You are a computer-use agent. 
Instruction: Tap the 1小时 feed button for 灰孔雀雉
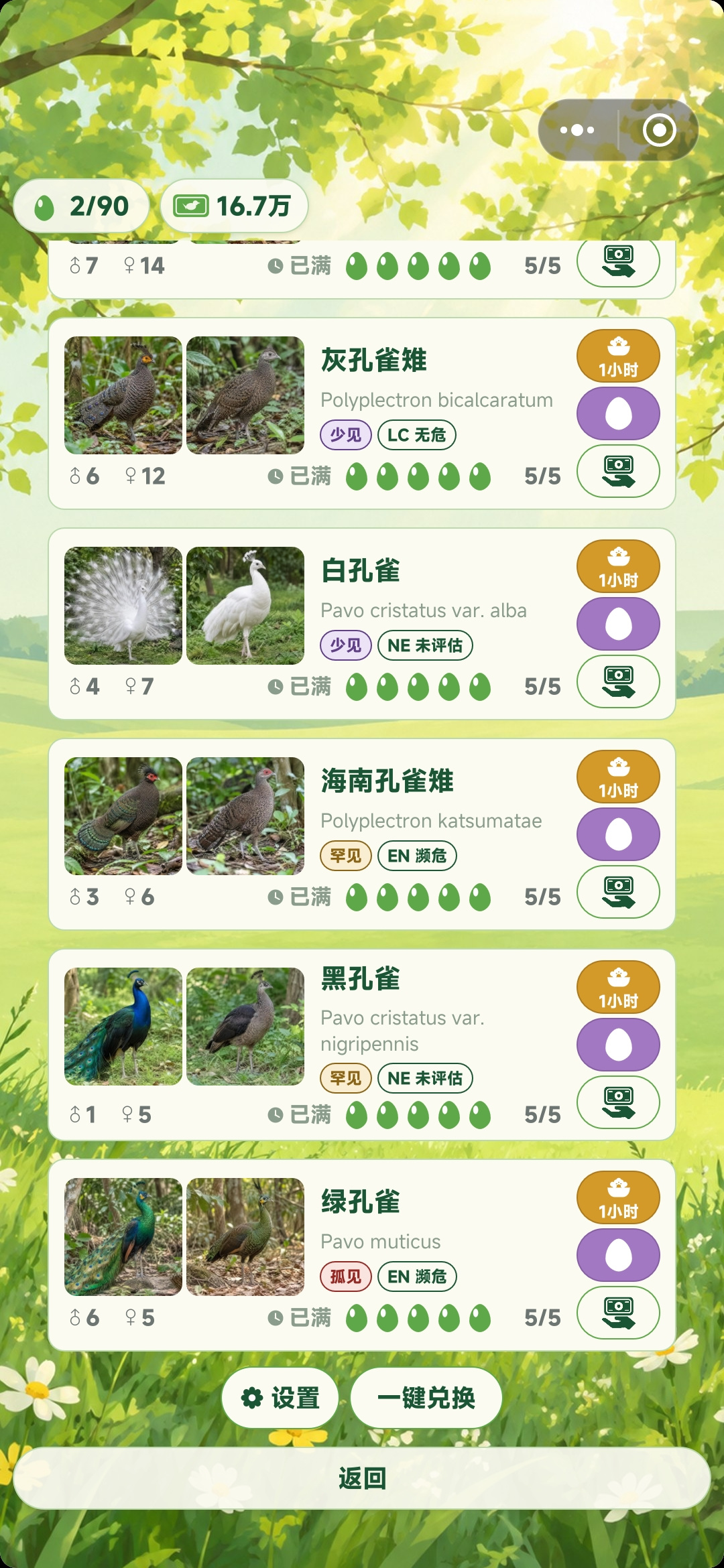click(x=618, y=356)
